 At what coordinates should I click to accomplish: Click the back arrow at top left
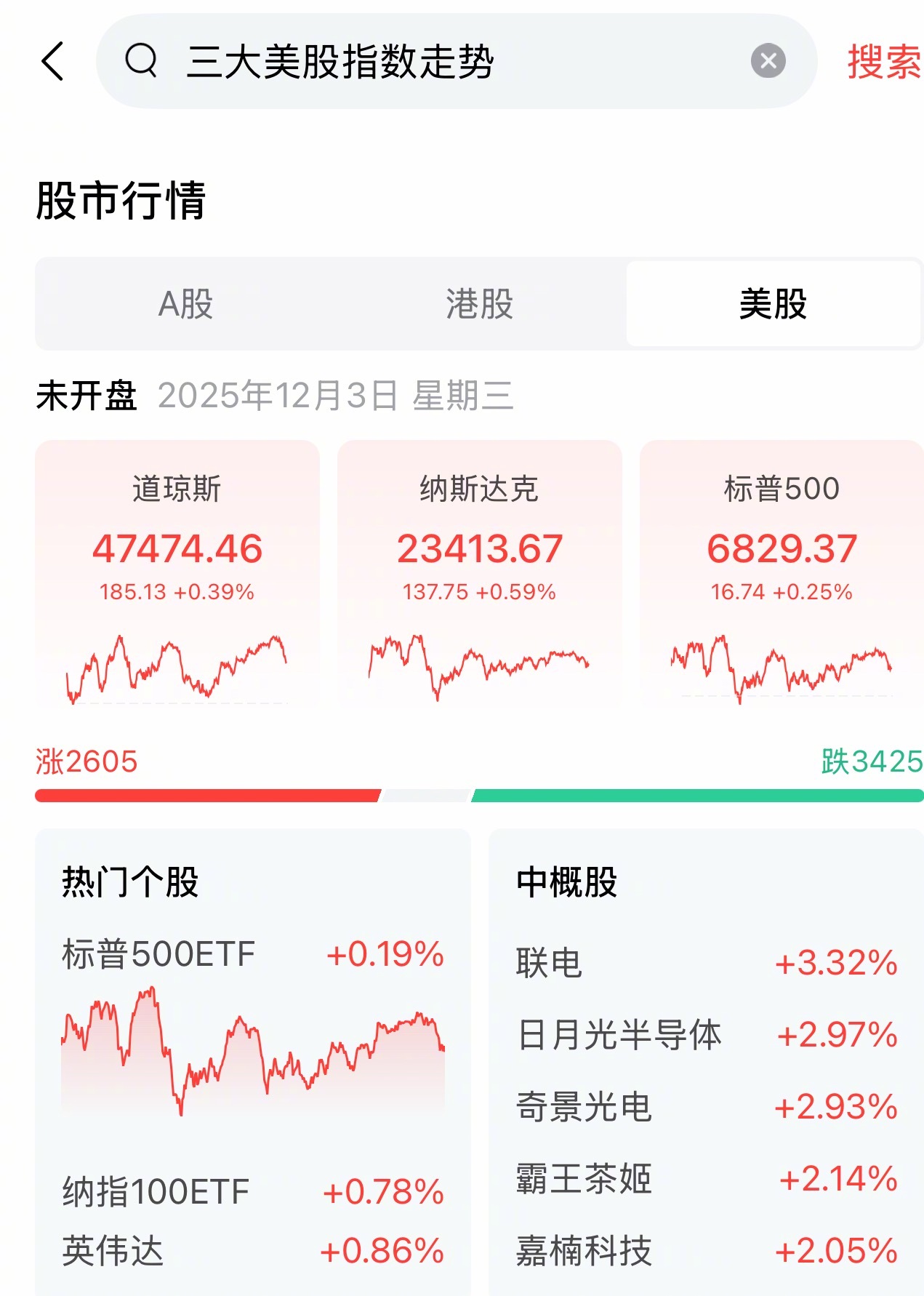pos(51,62)
